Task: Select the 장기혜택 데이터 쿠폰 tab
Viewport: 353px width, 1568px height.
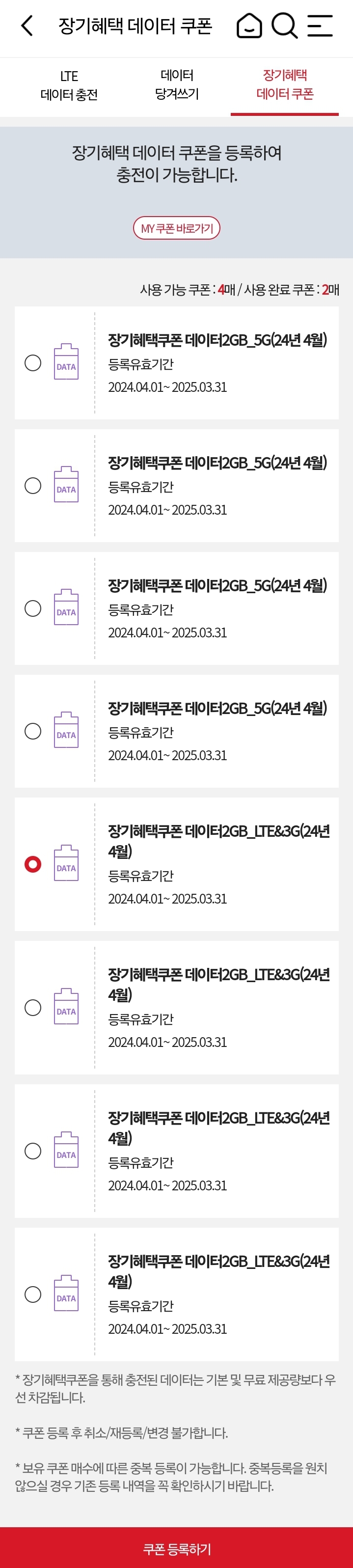Action: tap(284, 84)
